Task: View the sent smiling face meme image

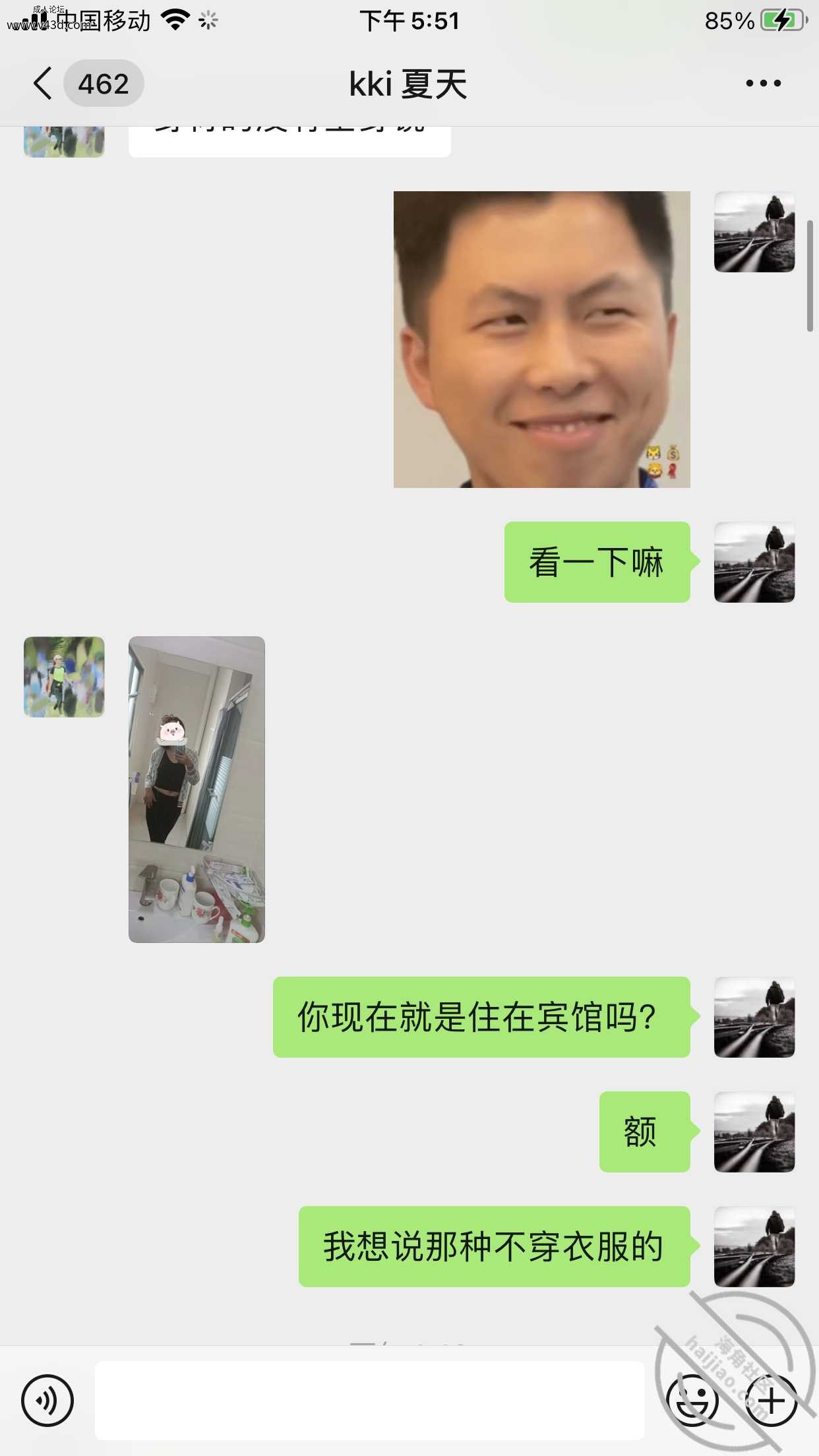Action: pos(541,340)
